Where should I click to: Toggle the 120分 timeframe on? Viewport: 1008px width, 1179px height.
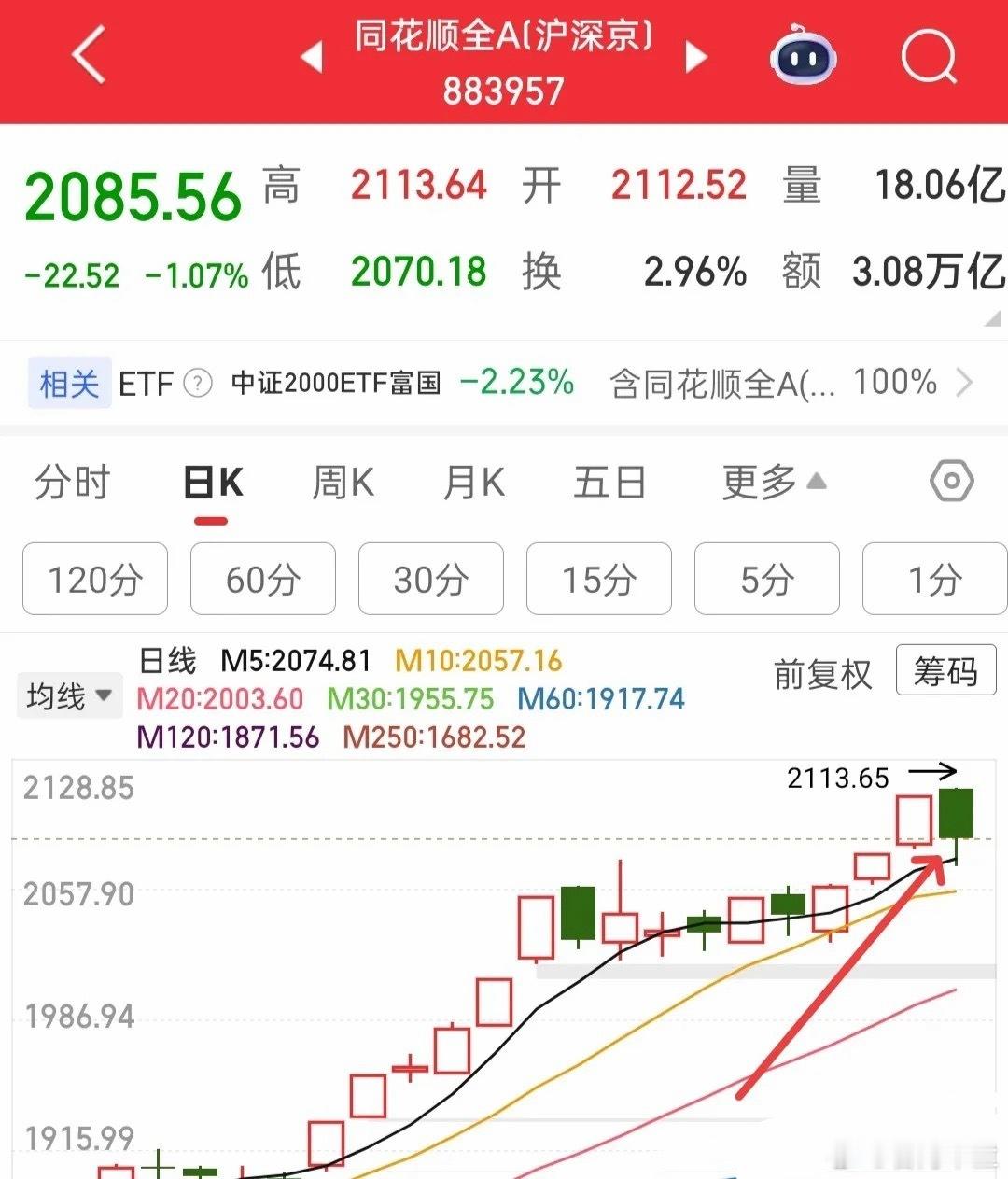click(x=94, y=579)
